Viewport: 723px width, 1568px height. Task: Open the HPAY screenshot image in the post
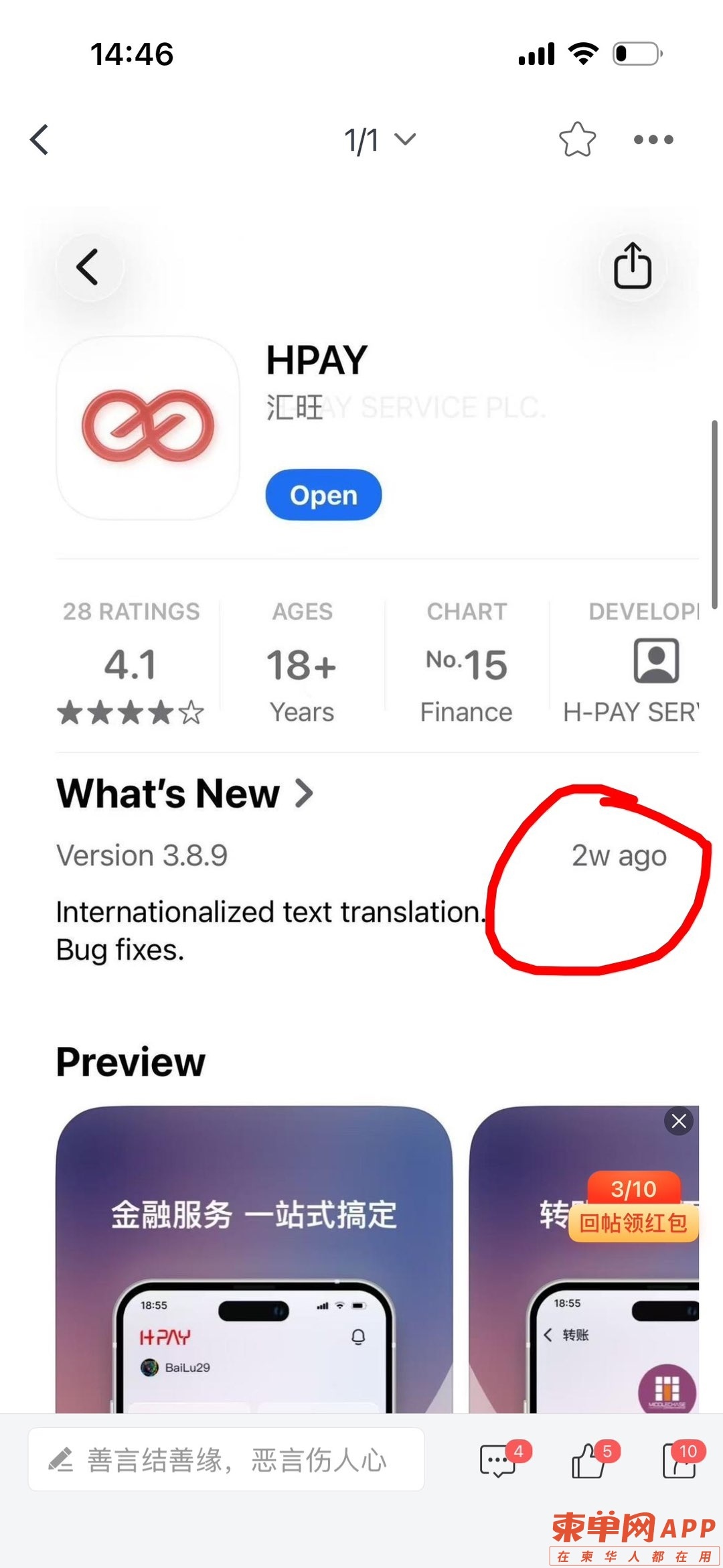[x=361, y=670]
